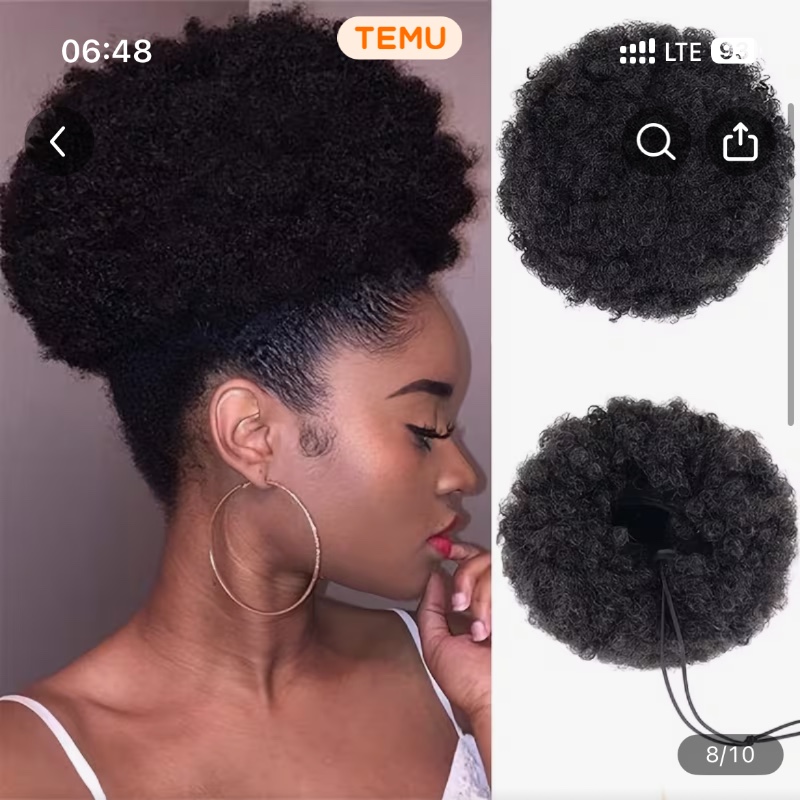Viewport: 800px width, 800px height.
Task: Open search with the magnifier icon
Action: pos(656,142)
